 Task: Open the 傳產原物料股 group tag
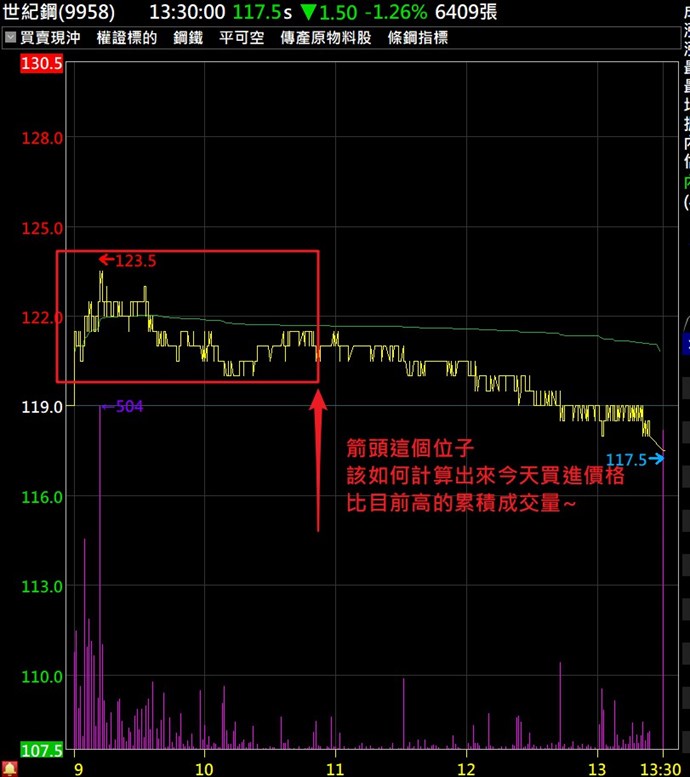point(326,38)
